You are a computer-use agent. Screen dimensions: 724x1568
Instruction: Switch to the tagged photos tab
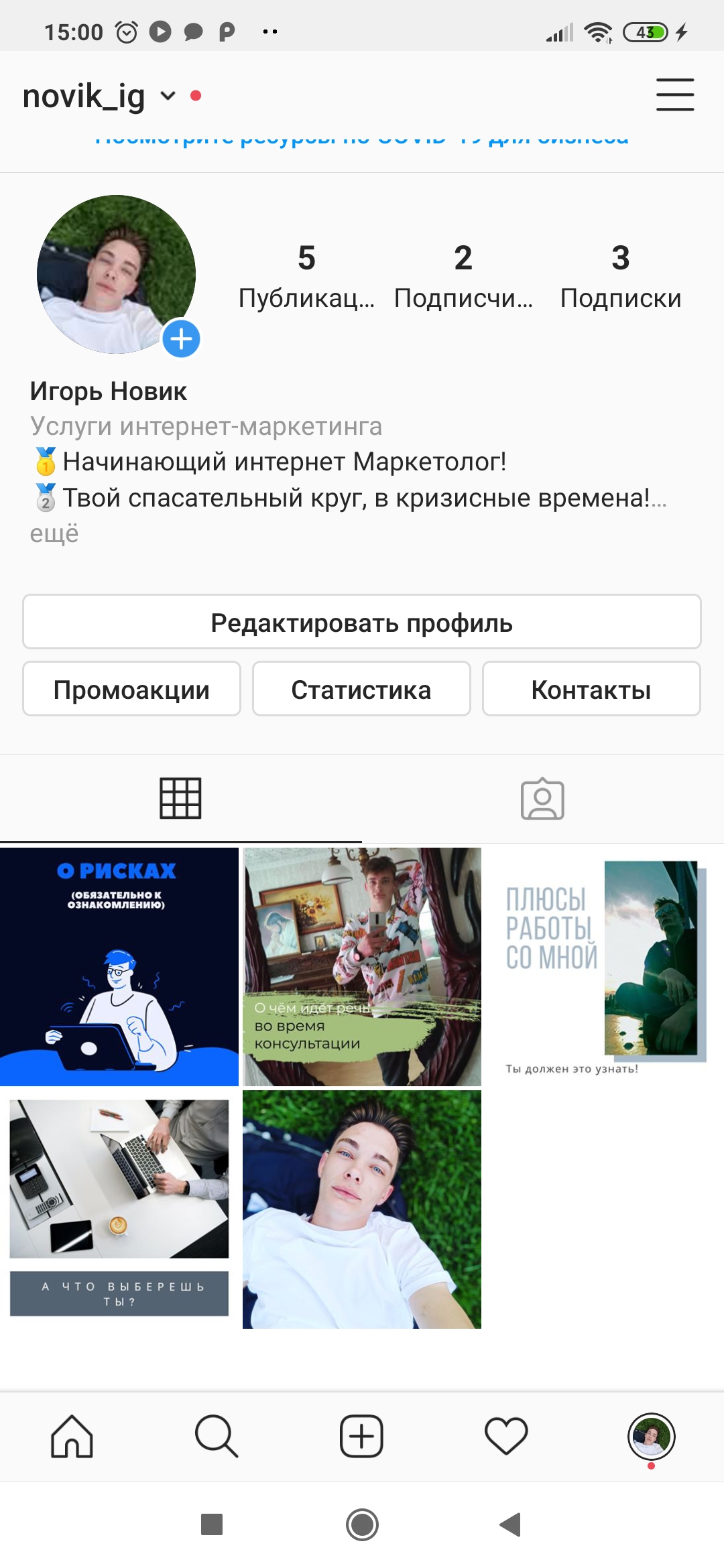pyautogui.click(x=542, y=798)
